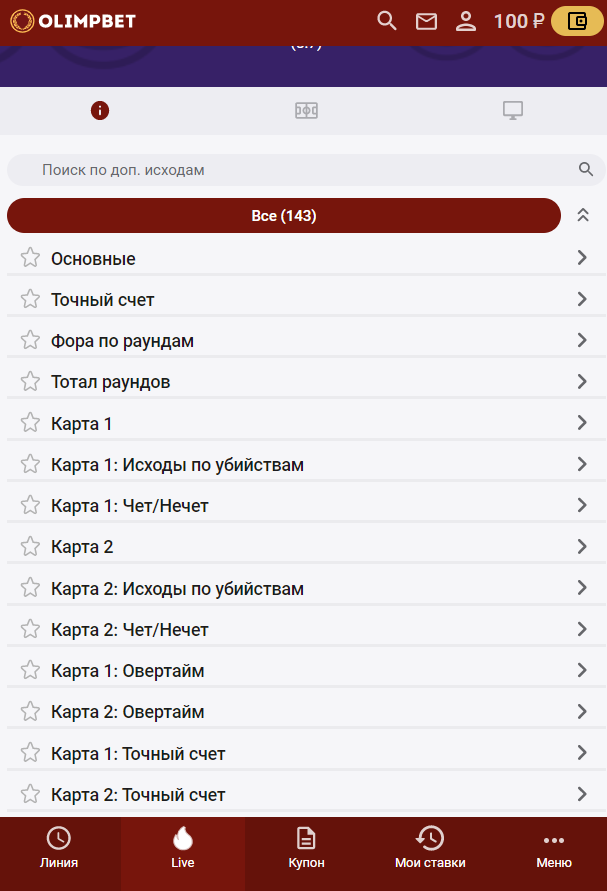Open the Купон tab

point(306,848)
